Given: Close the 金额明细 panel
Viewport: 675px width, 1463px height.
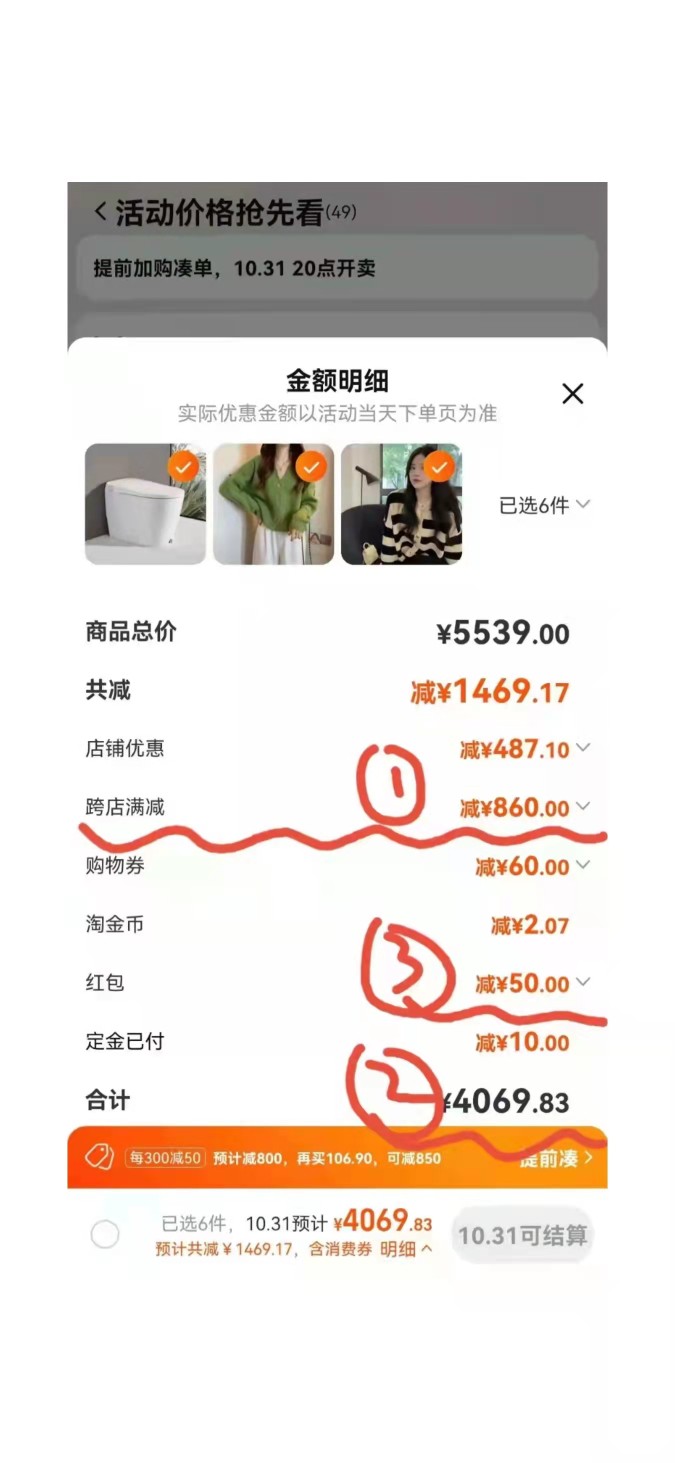Looking at the screenshot, I should [572, 394].
